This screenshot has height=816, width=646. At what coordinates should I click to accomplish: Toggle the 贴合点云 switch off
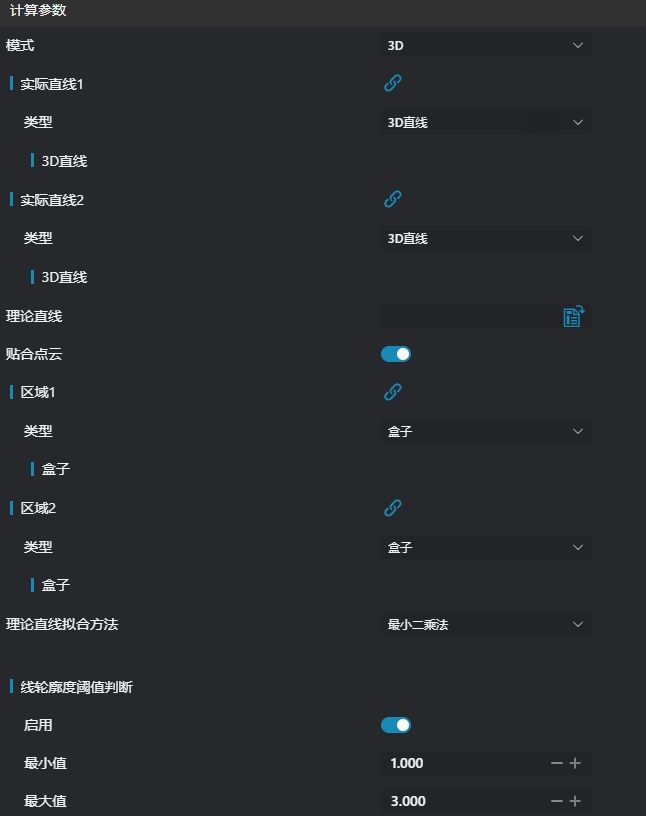pyautogui.click(x=396, y=354)
